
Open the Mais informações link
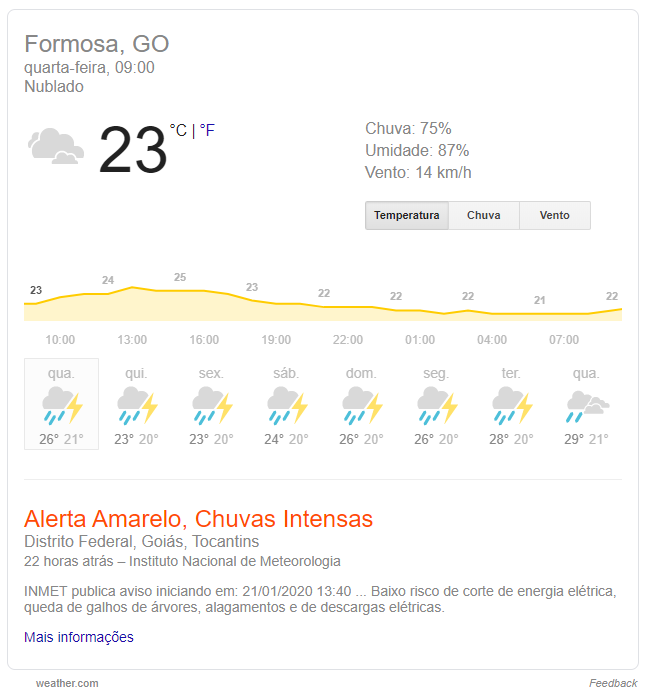click(x=79, y=637)
